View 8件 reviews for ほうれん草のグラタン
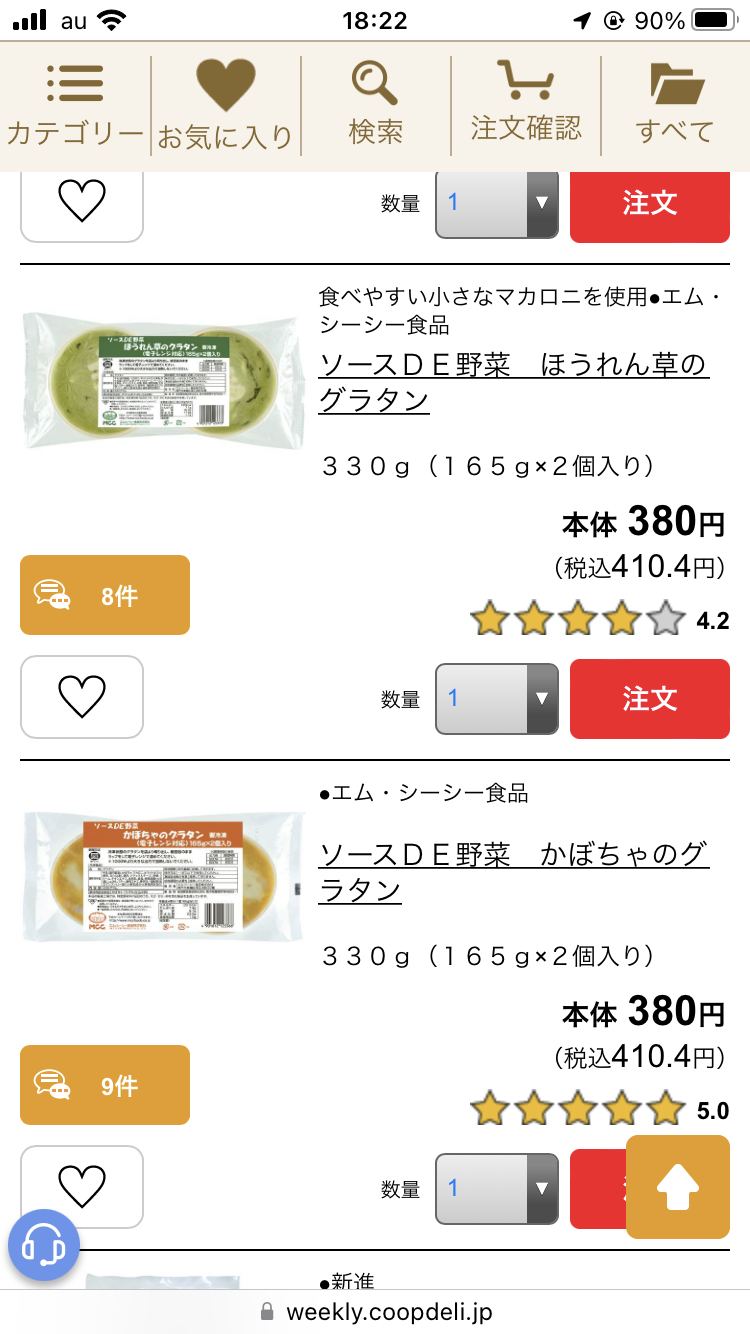 105,595
